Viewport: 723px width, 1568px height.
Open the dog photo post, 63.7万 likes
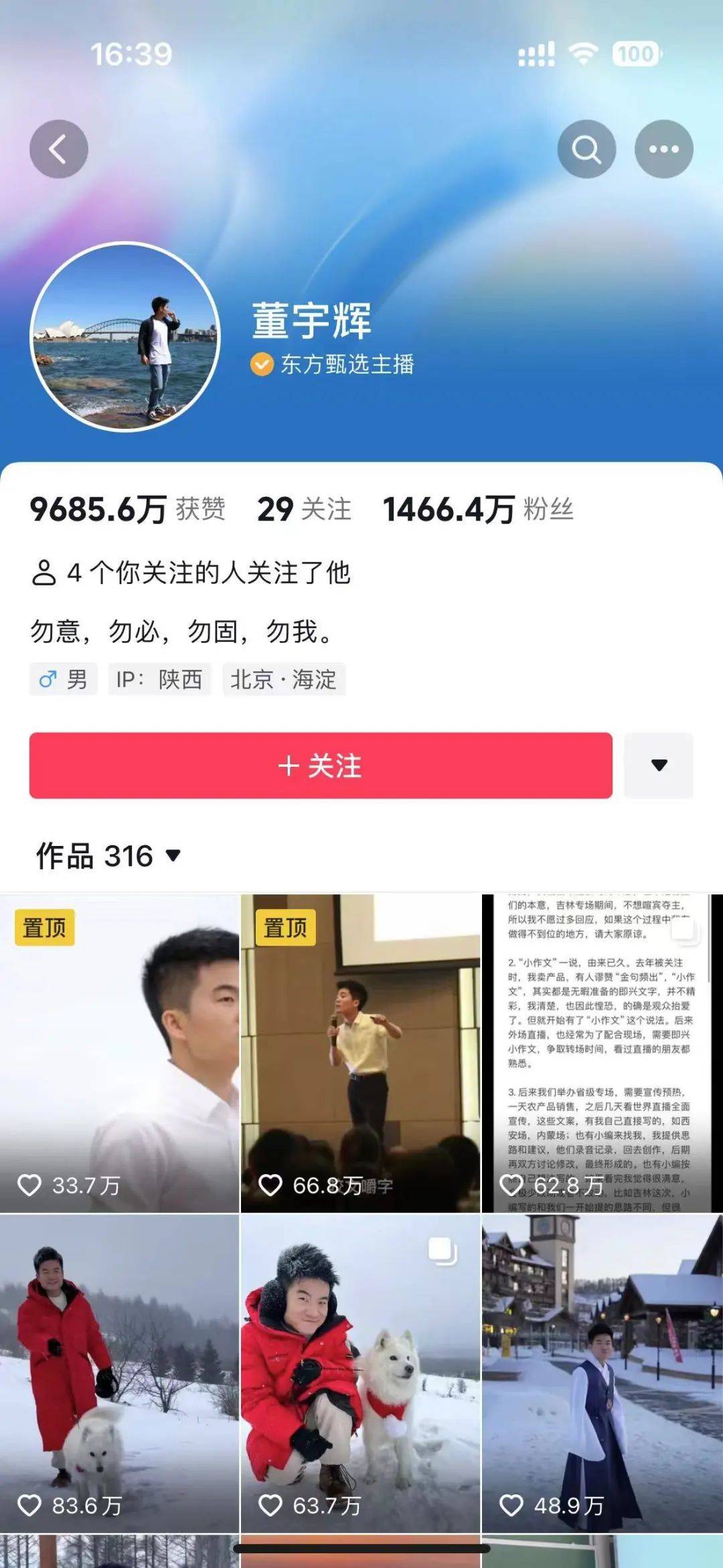pos(360,1372)
